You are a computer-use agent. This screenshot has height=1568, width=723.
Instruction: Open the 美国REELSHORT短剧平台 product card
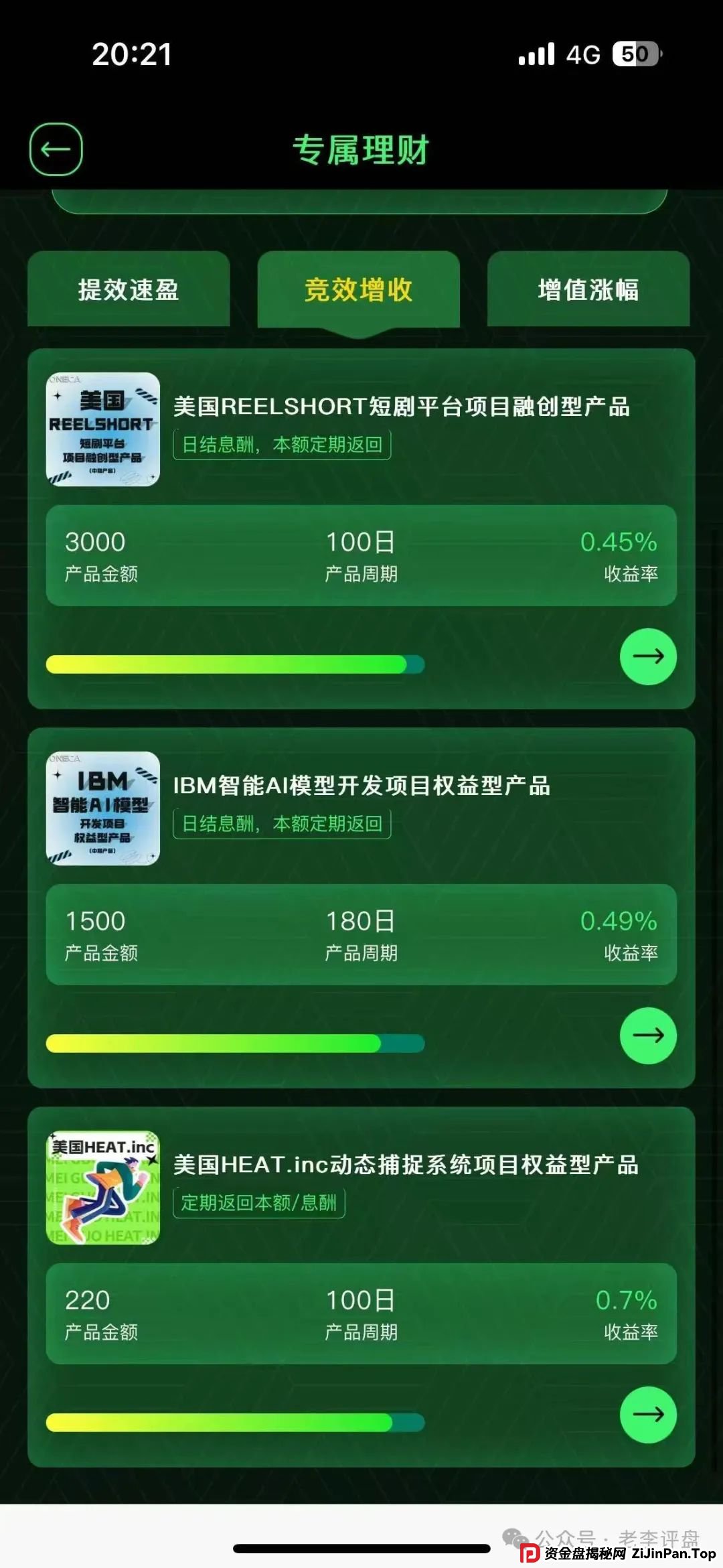click(402, 407)
